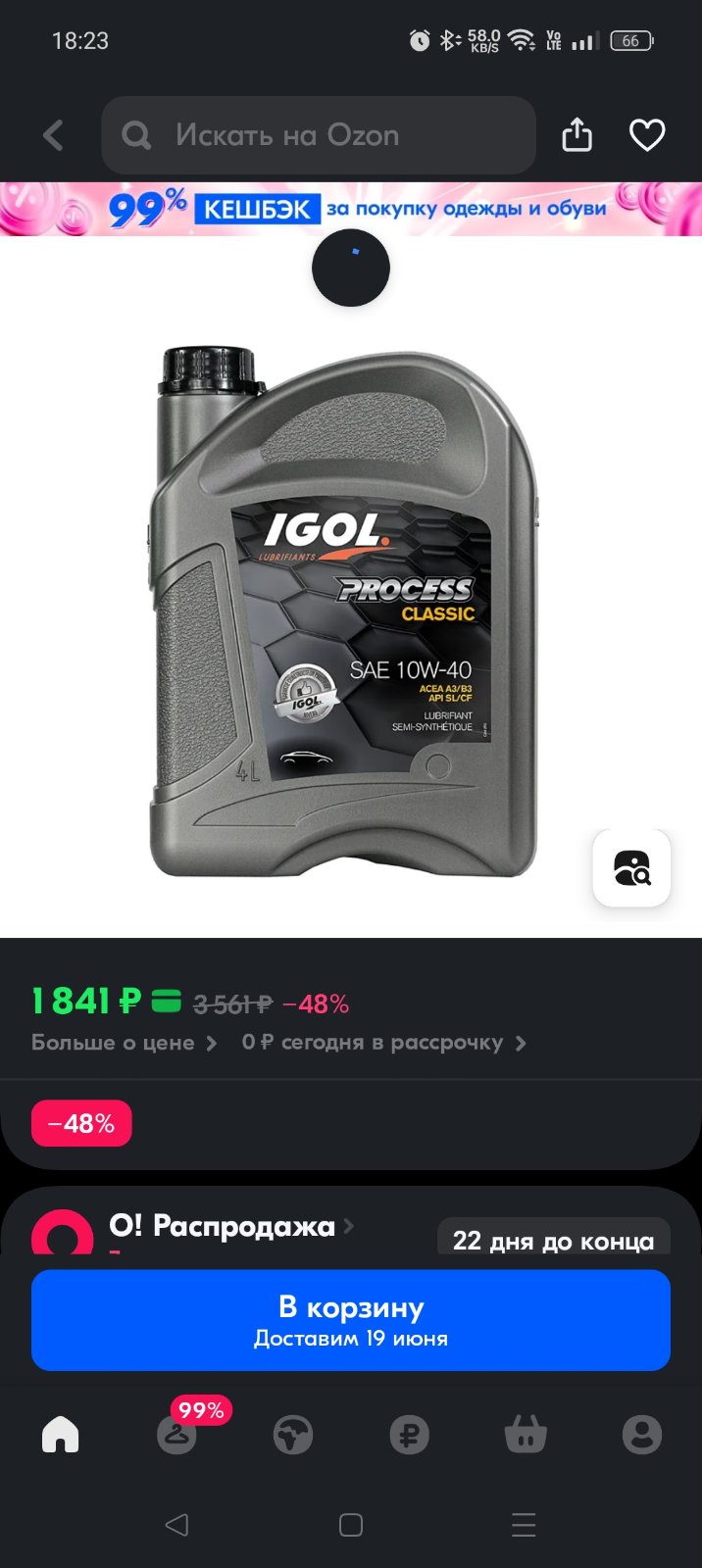Open the 99% кешбэк banner
Viewport: 702px width, 1568px height.
(x=351, y=209)
